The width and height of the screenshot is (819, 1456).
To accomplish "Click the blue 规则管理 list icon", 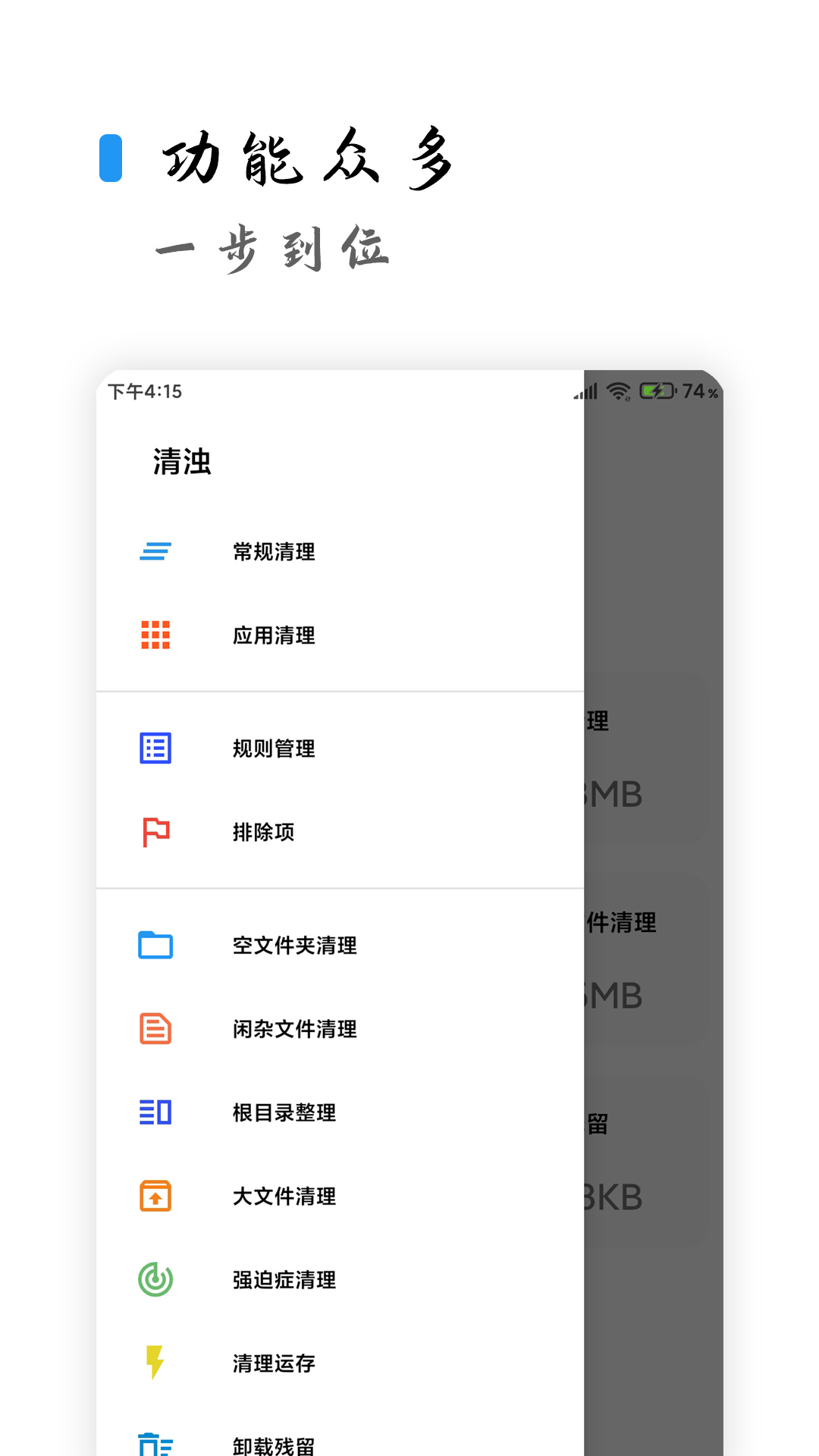I will pyautogui.click(x=155, y=748).
